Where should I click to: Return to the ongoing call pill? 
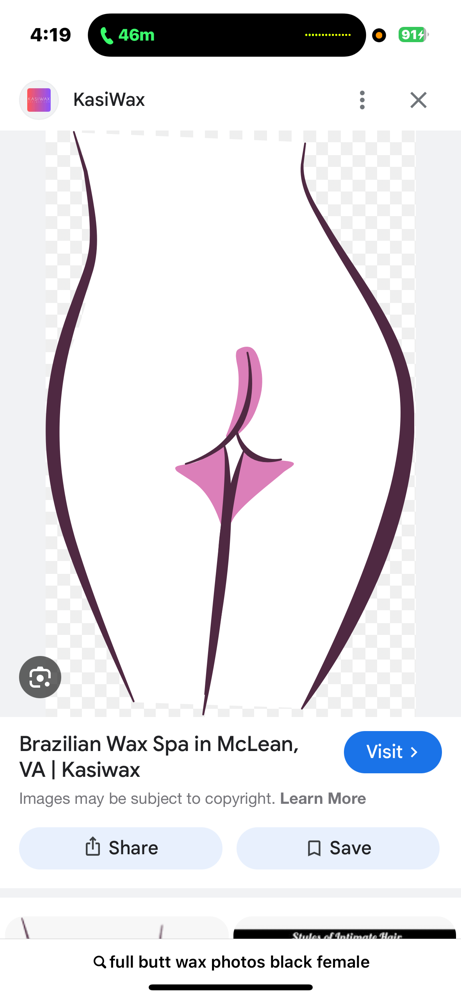[227, 35]
